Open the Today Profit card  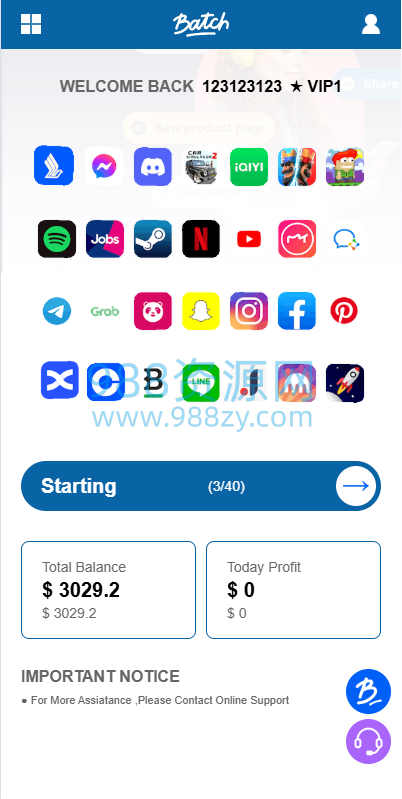[293, 590]
